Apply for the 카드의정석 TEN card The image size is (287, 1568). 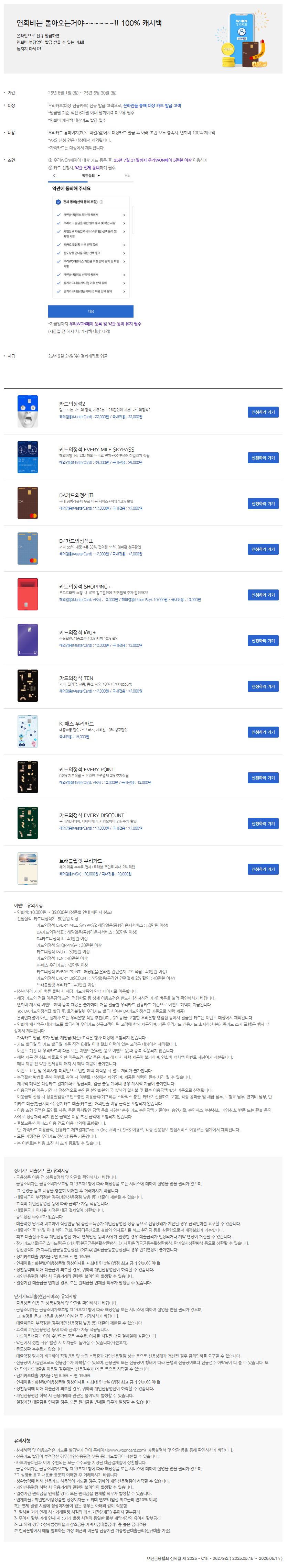tap(263, 686)
